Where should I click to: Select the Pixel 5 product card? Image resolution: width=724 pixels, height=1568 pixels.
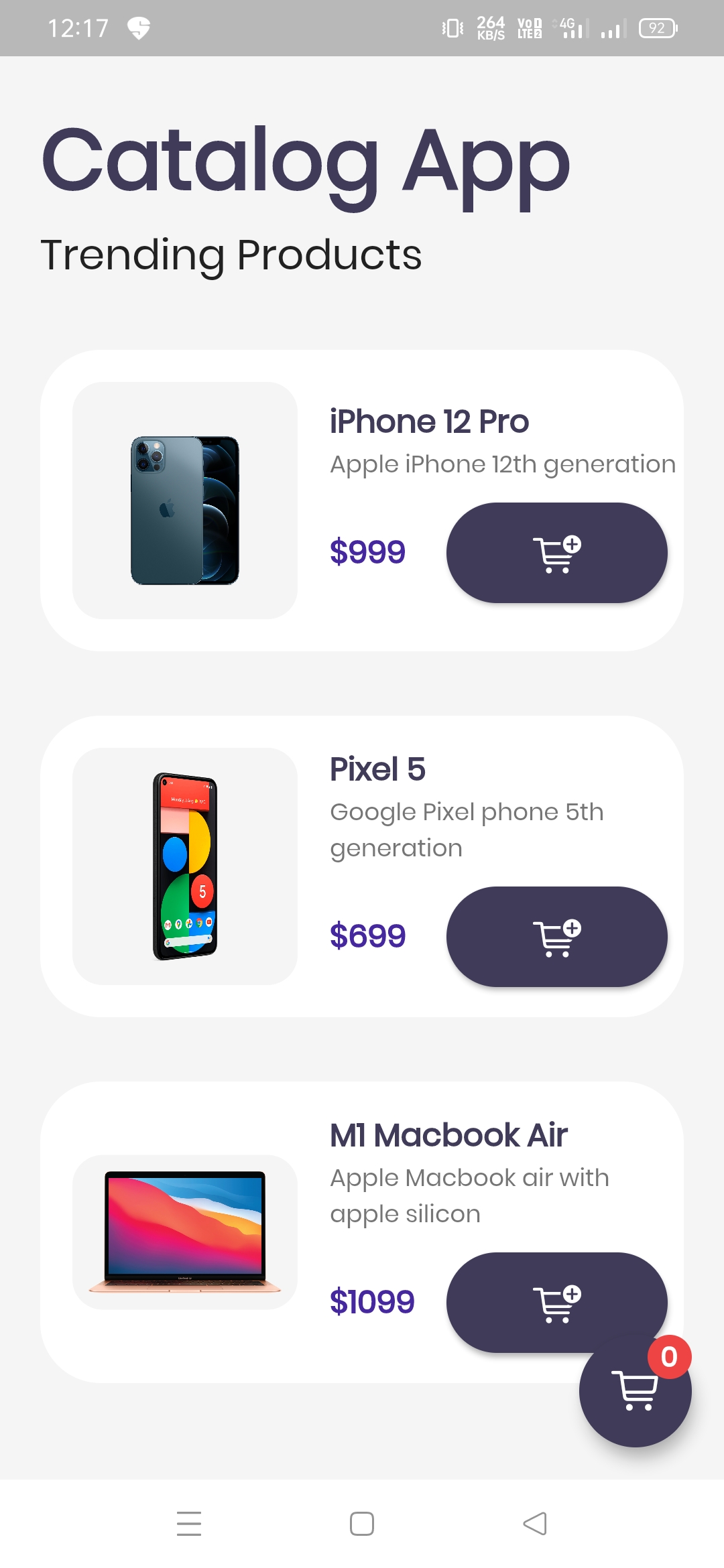pyautogui.click(x=362, y=864)
